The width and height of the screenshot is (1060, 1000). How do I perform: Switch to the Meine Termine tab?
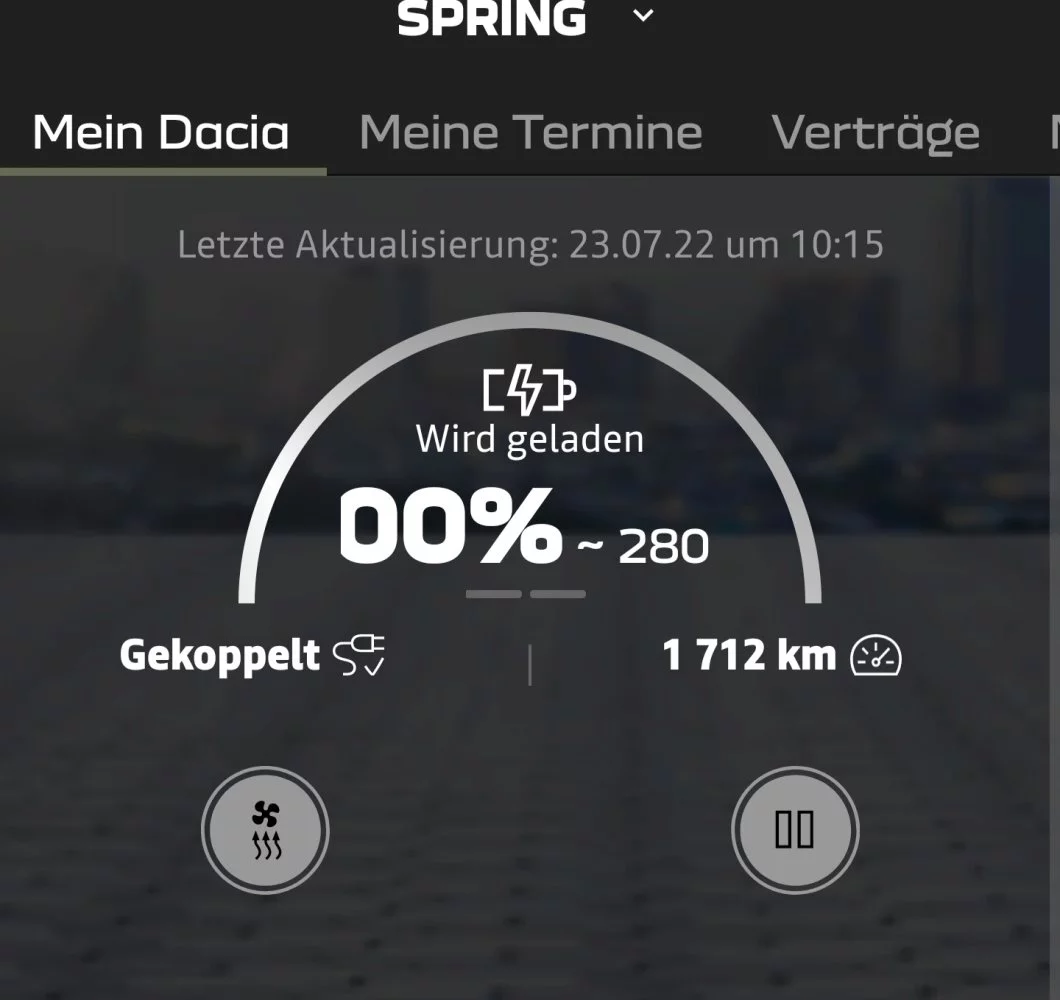pyautogui.click(x=530, y=132)
